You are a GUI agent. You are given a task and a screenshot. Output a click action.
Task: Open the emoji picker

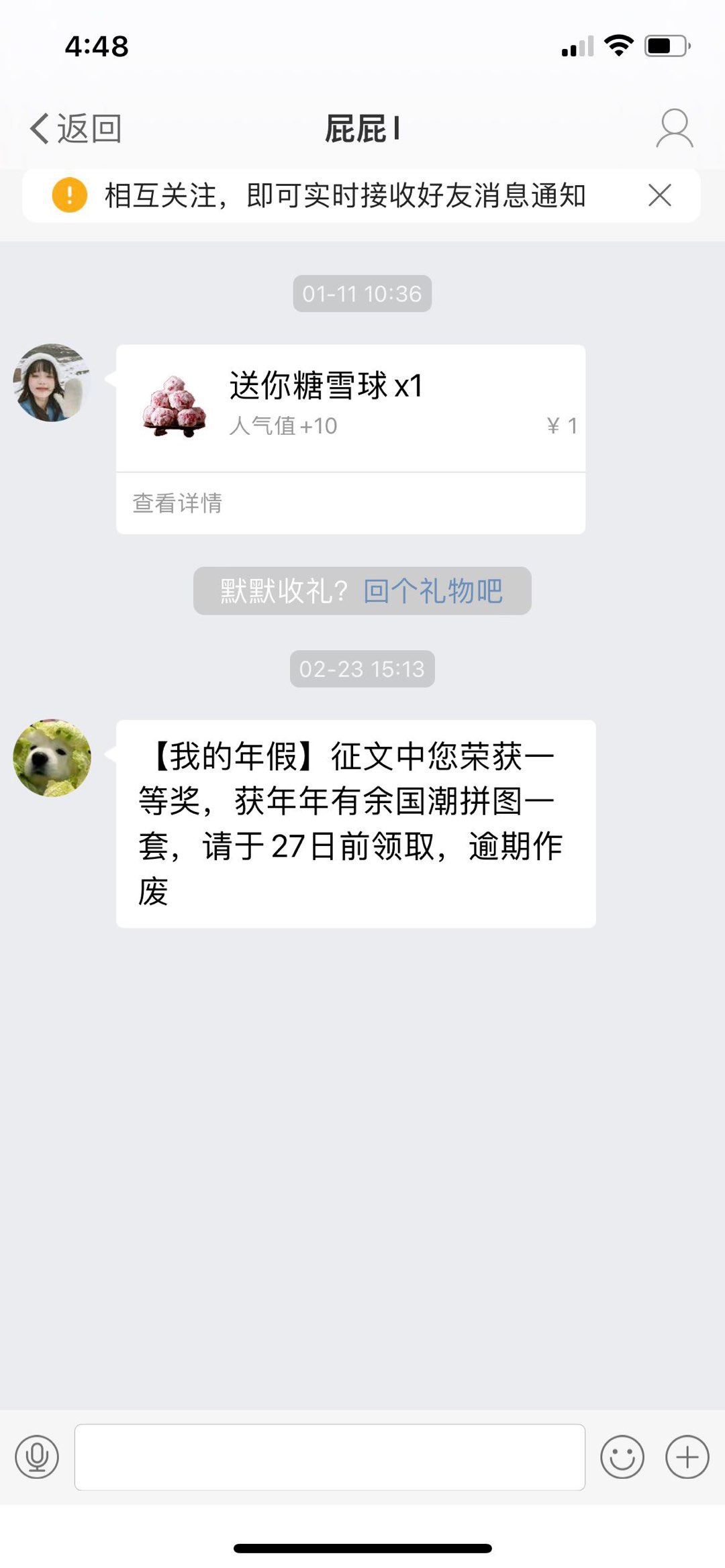click(622, 1457)
